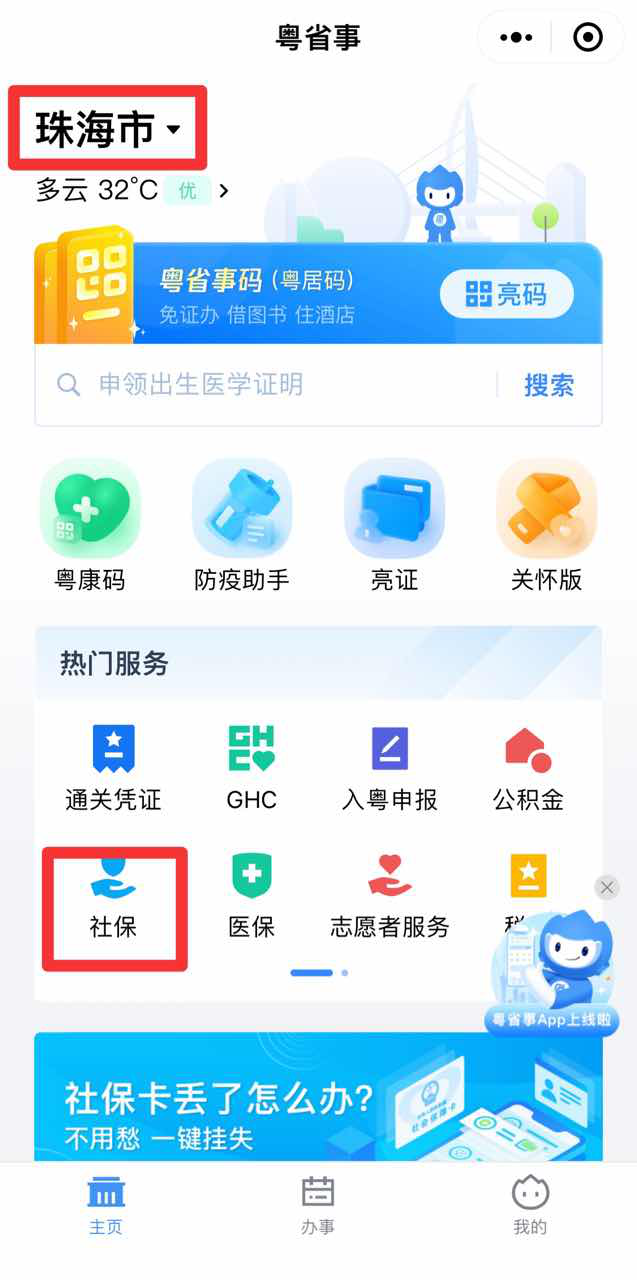The height and width of the screenshot is (1280, 637).
Task: Tap the 亮码 button
Action: pos(507,295)
